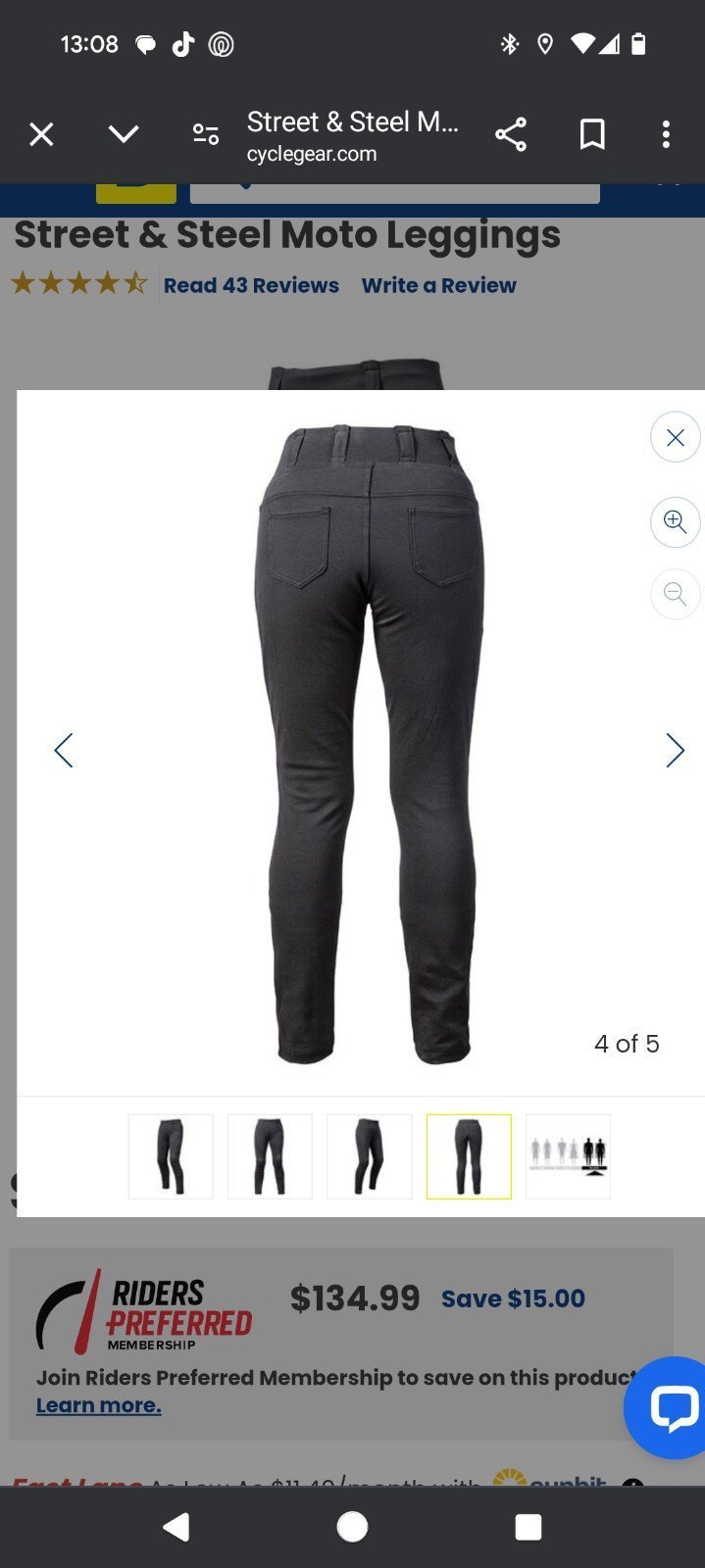The height and width of the screenshot is (1568, 705).
Task: Follow the Learn more link
Action: pos(98,1405)
